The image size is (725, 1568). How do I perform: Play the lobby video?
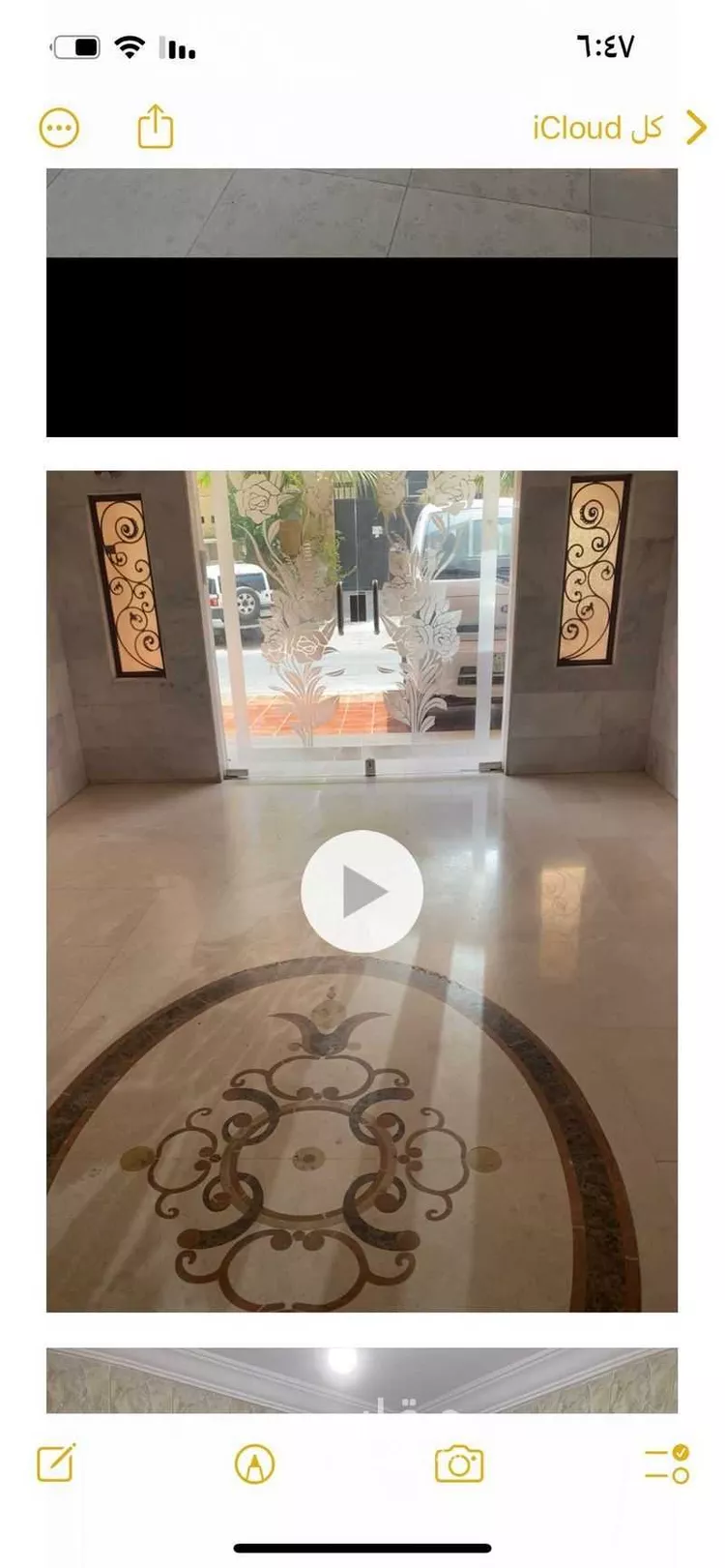pyautogui.click(x=362, y=891)
